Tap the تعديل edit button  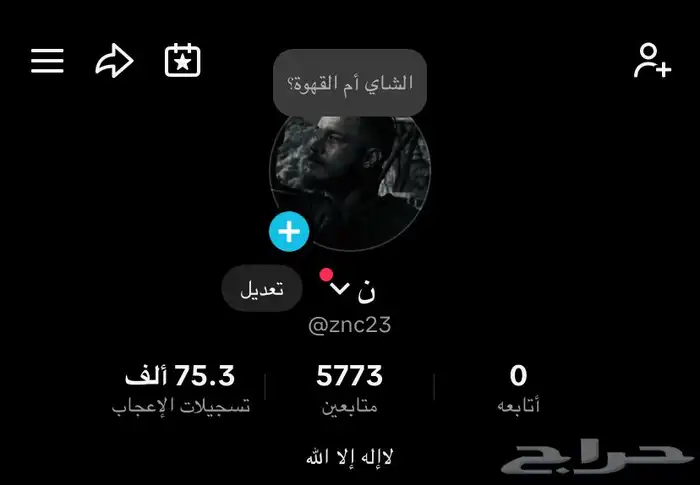coord(262,289)
